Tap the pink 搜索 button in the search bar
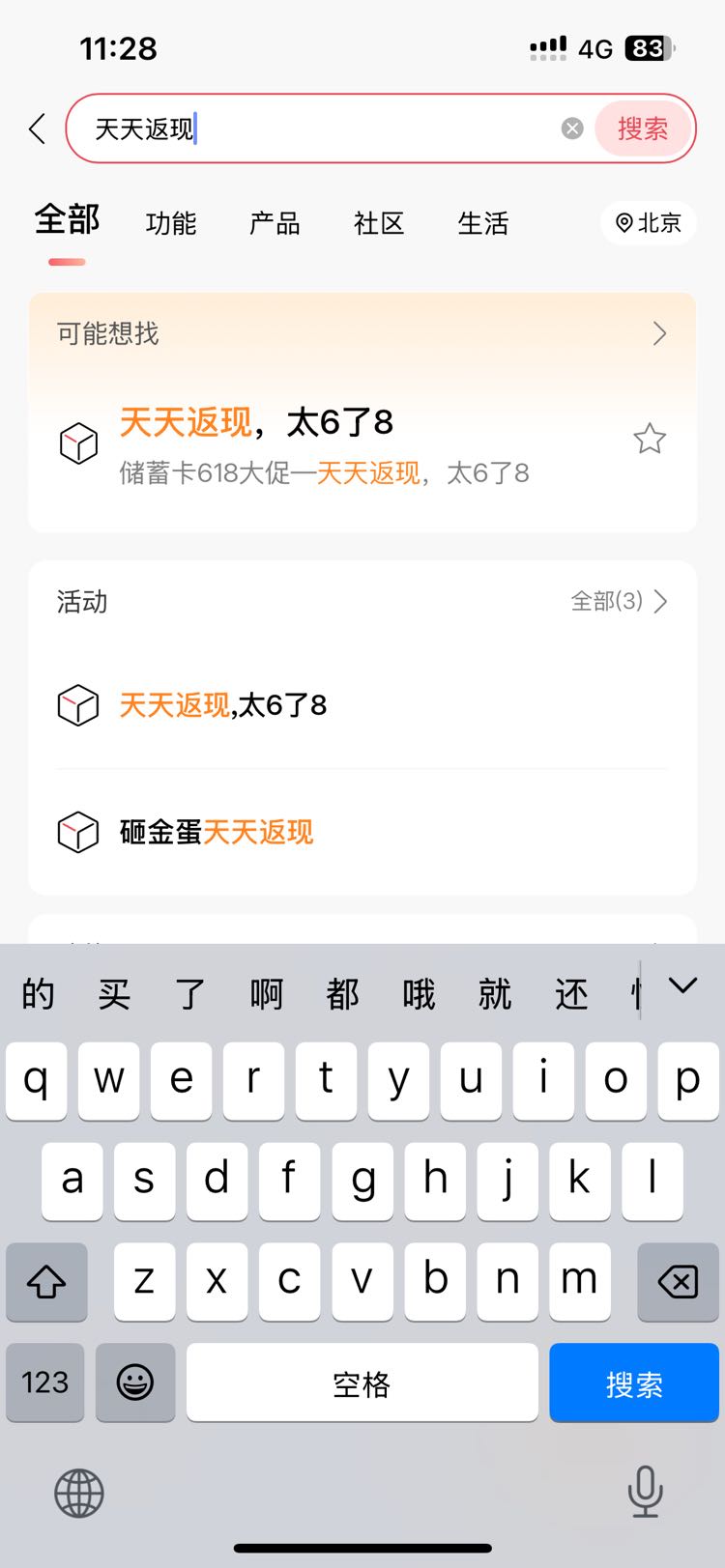 (643, 128)
